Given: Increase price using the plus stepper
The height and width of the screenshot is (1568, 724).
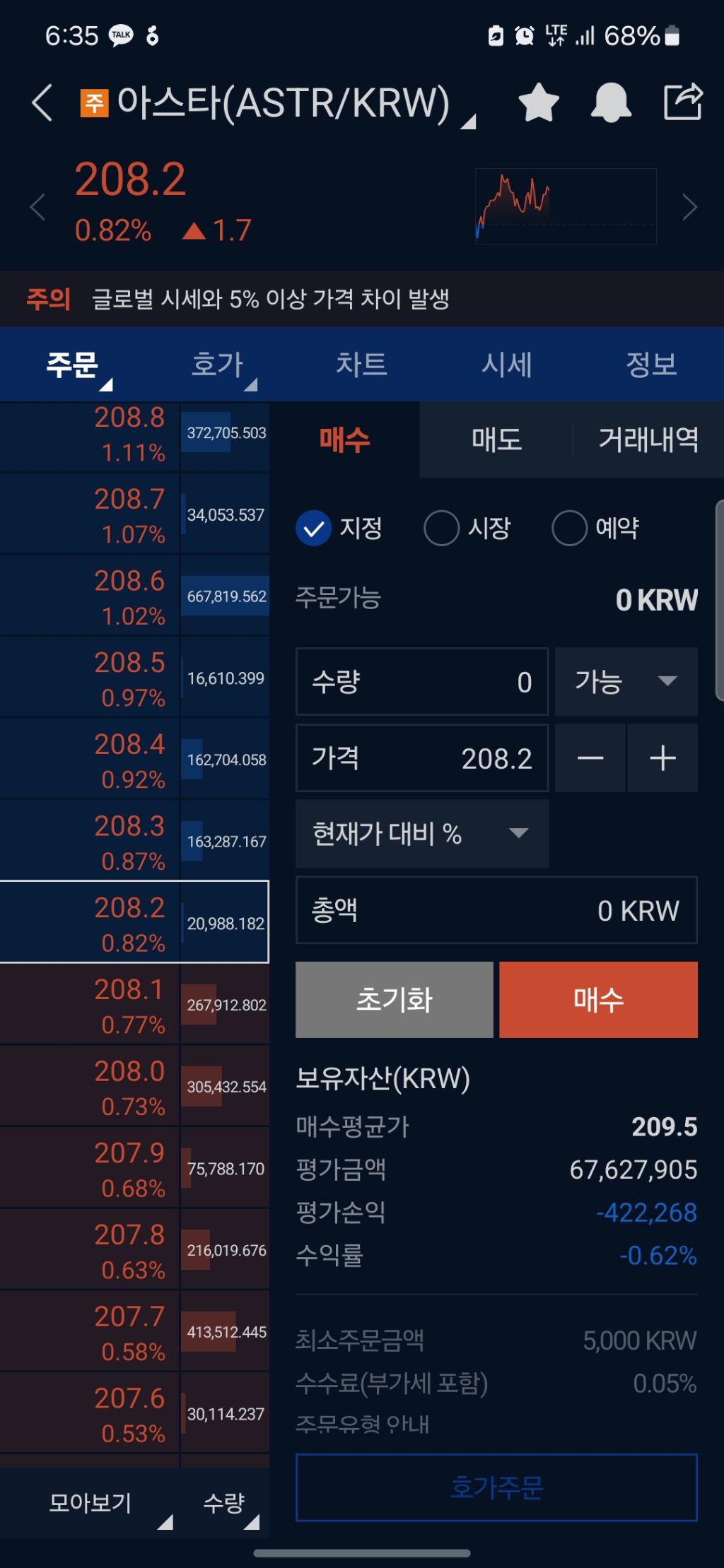Looking at the screenshot, I should tap(662, 758).
